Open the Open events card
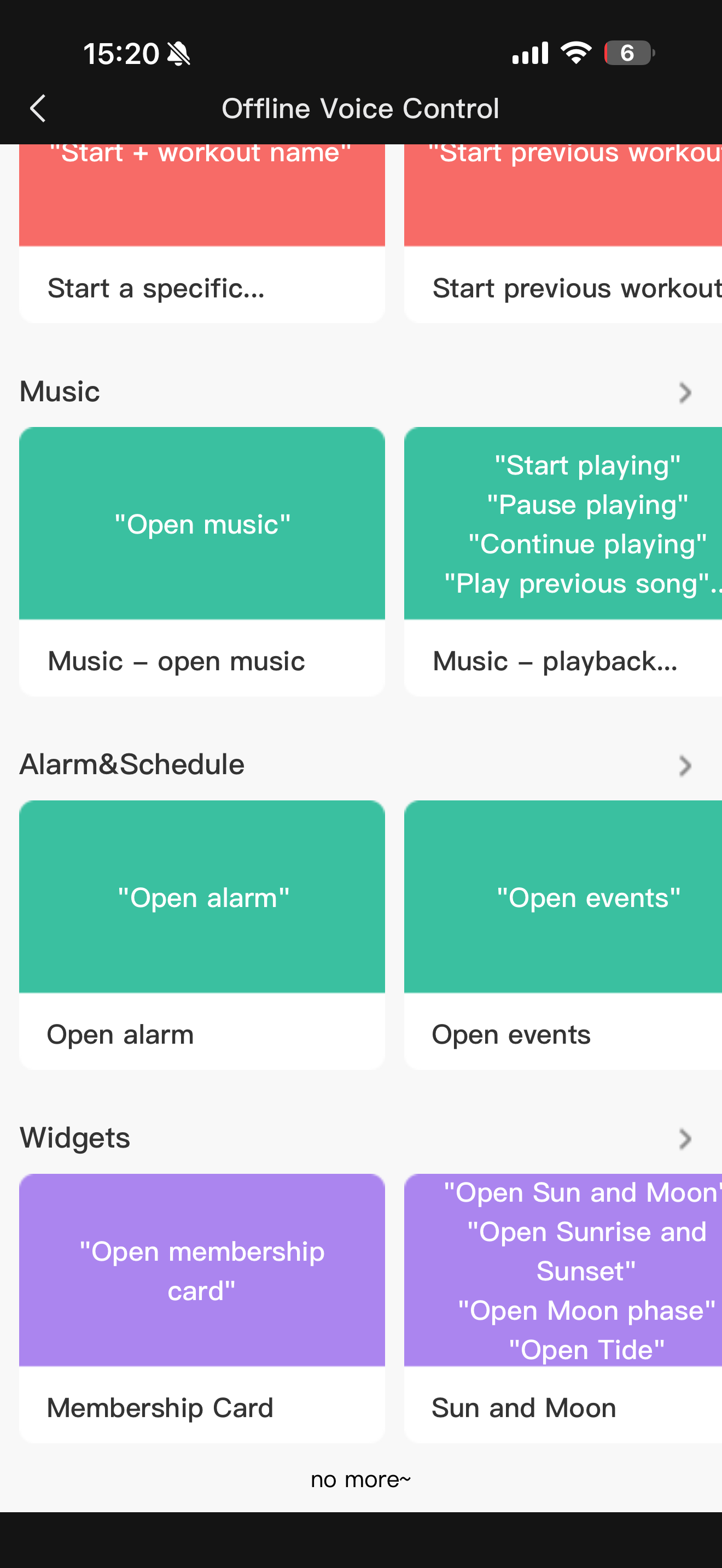Screen dimensions: 722x1568 [562, 934]
